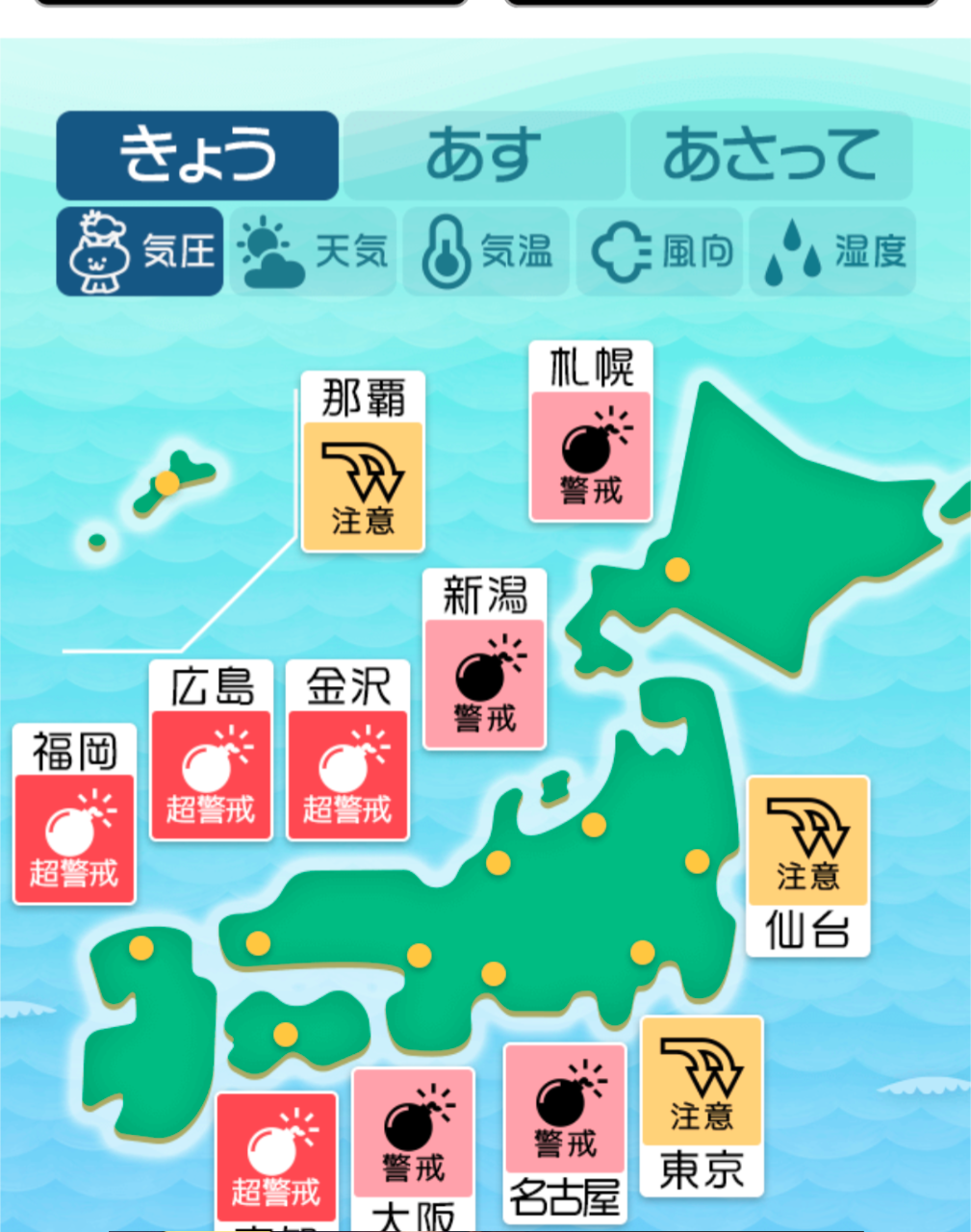Viewport: 971px width, 1232px height.
Task: Open the 福岡 pressure card
Action: tap(74, 815)
